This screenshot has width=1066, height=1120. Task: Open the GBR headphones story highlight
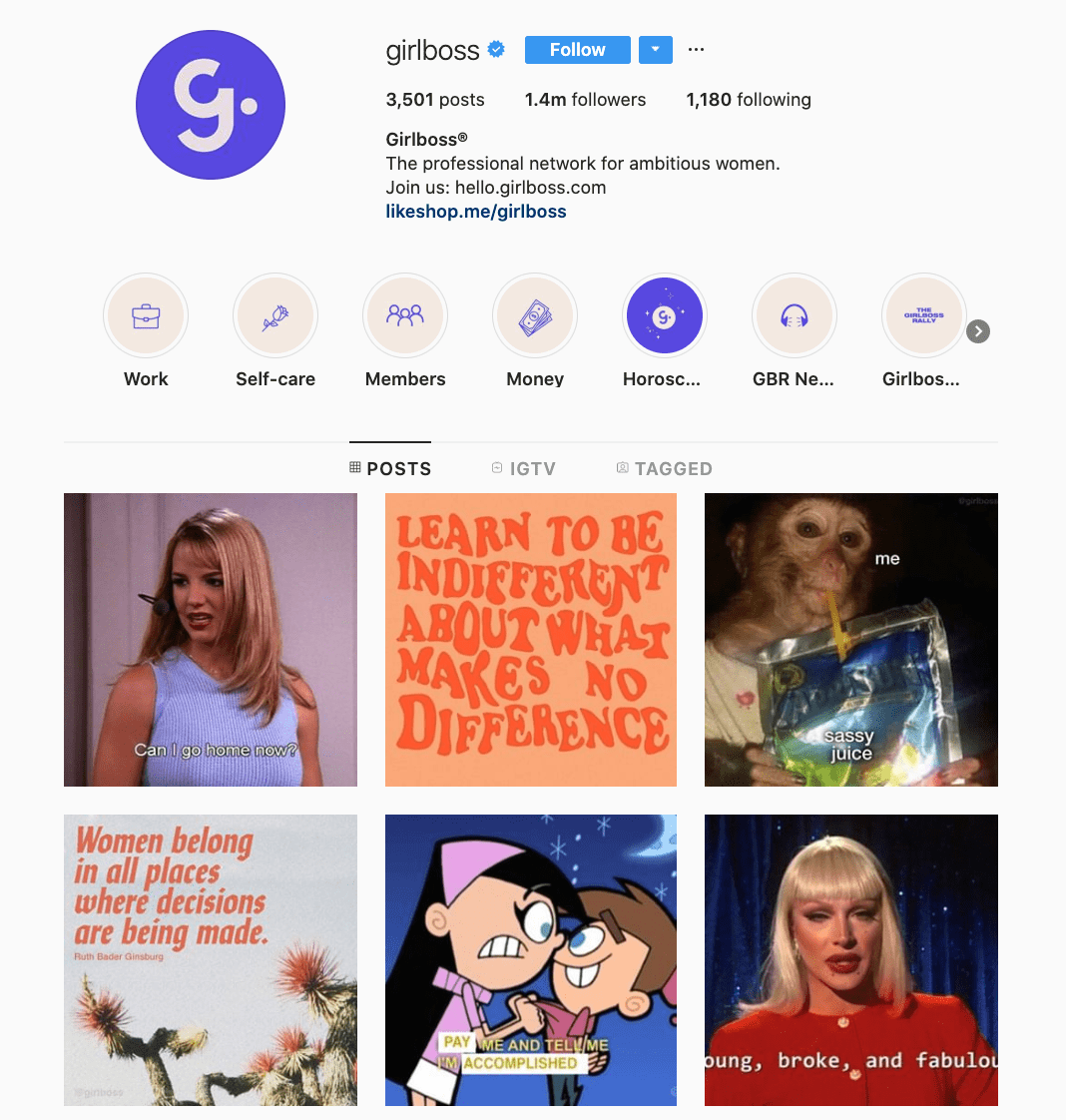point(795,316)
